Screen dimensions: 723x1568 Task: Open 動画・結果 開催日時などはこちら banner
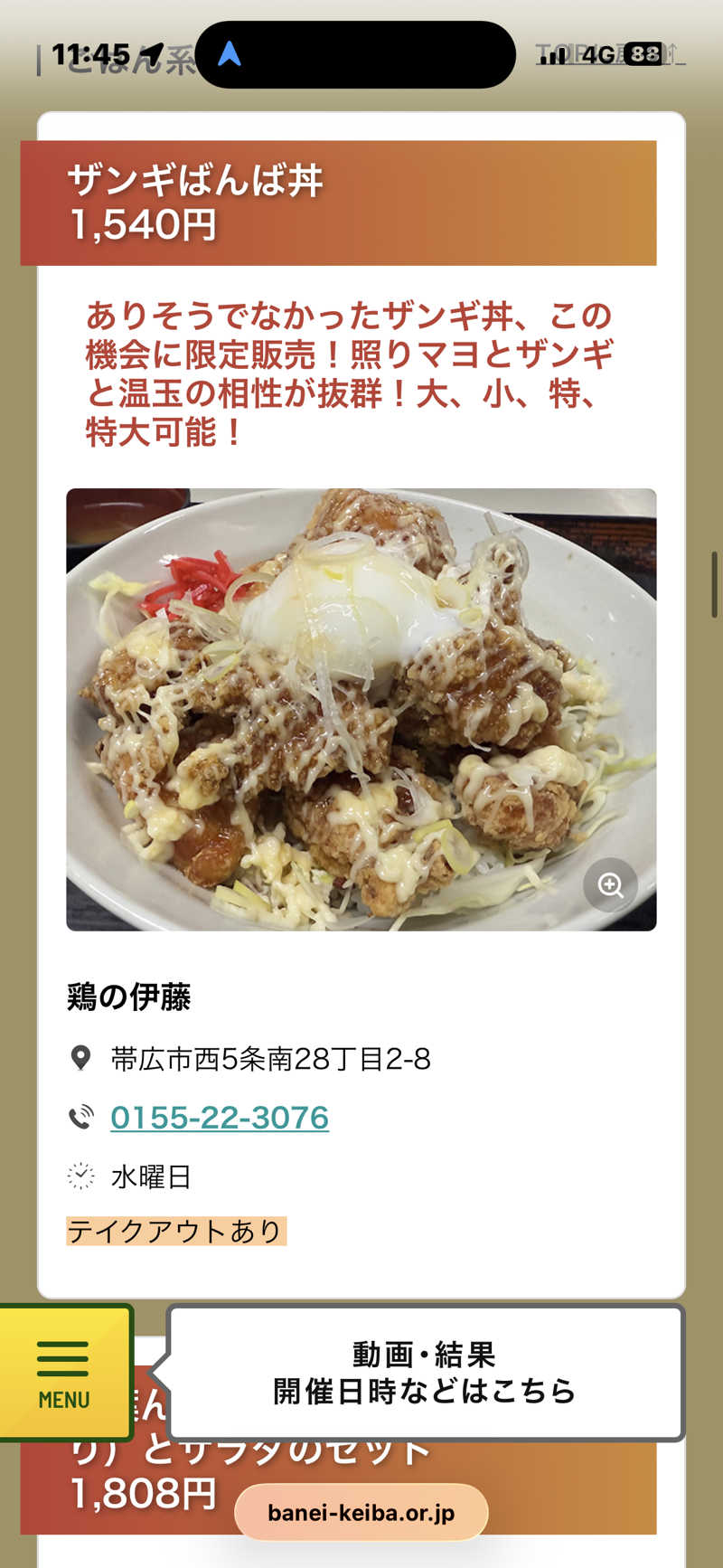point(425,1373)
